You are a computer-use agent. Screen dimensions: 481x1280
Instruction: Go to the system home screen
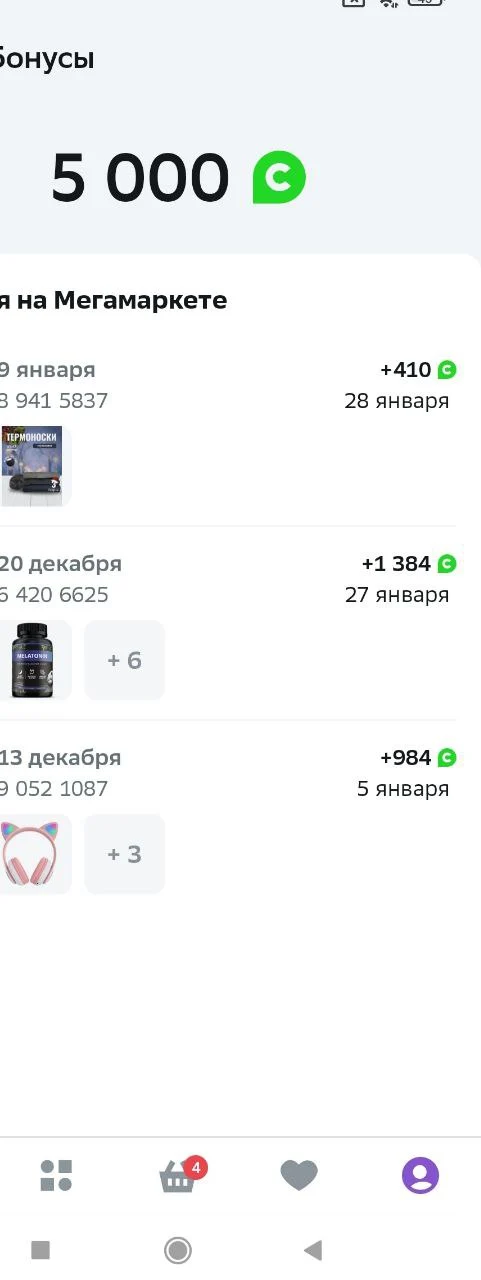point(178,1250)
